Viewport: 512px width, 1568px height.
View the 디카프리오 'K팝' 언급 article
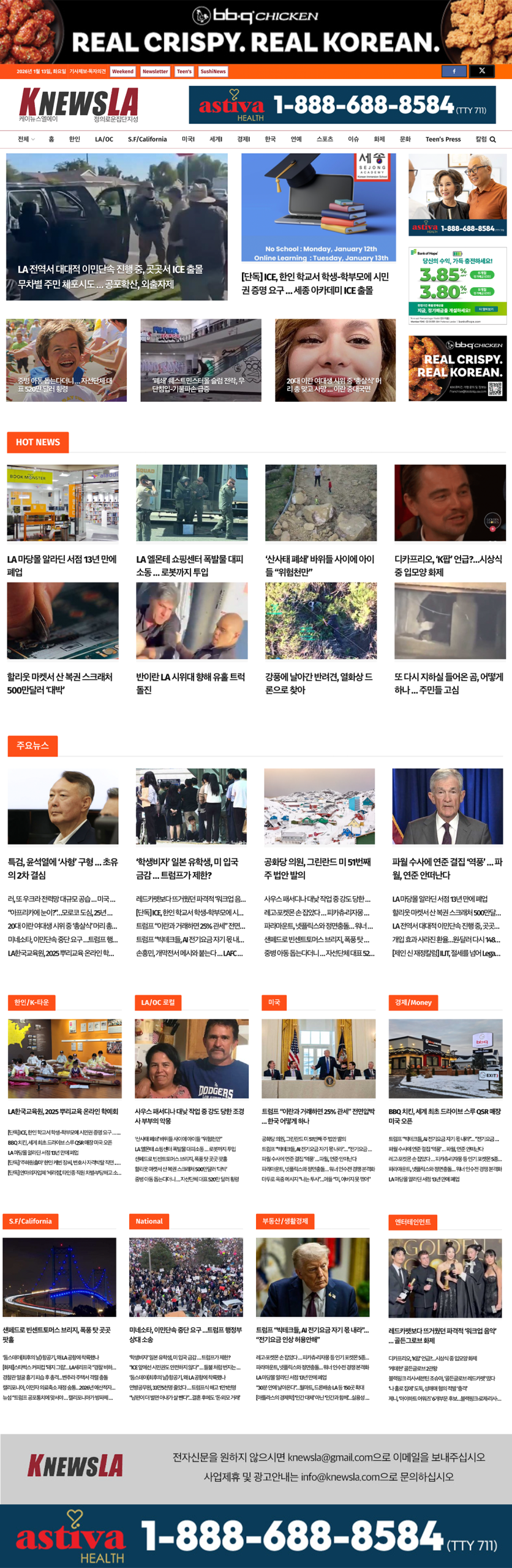(449, 565)
